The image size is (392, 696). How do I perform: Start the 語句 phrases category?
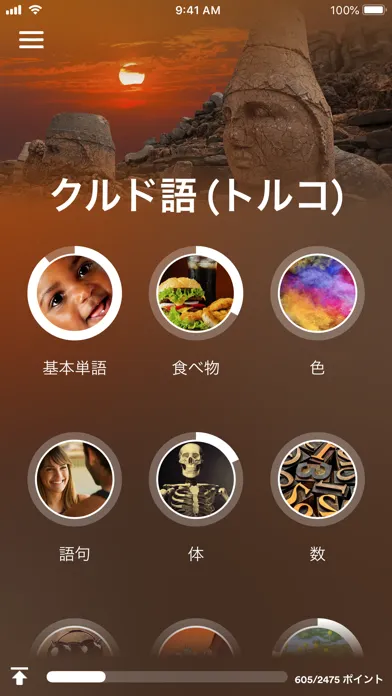(x=75, y=479)
